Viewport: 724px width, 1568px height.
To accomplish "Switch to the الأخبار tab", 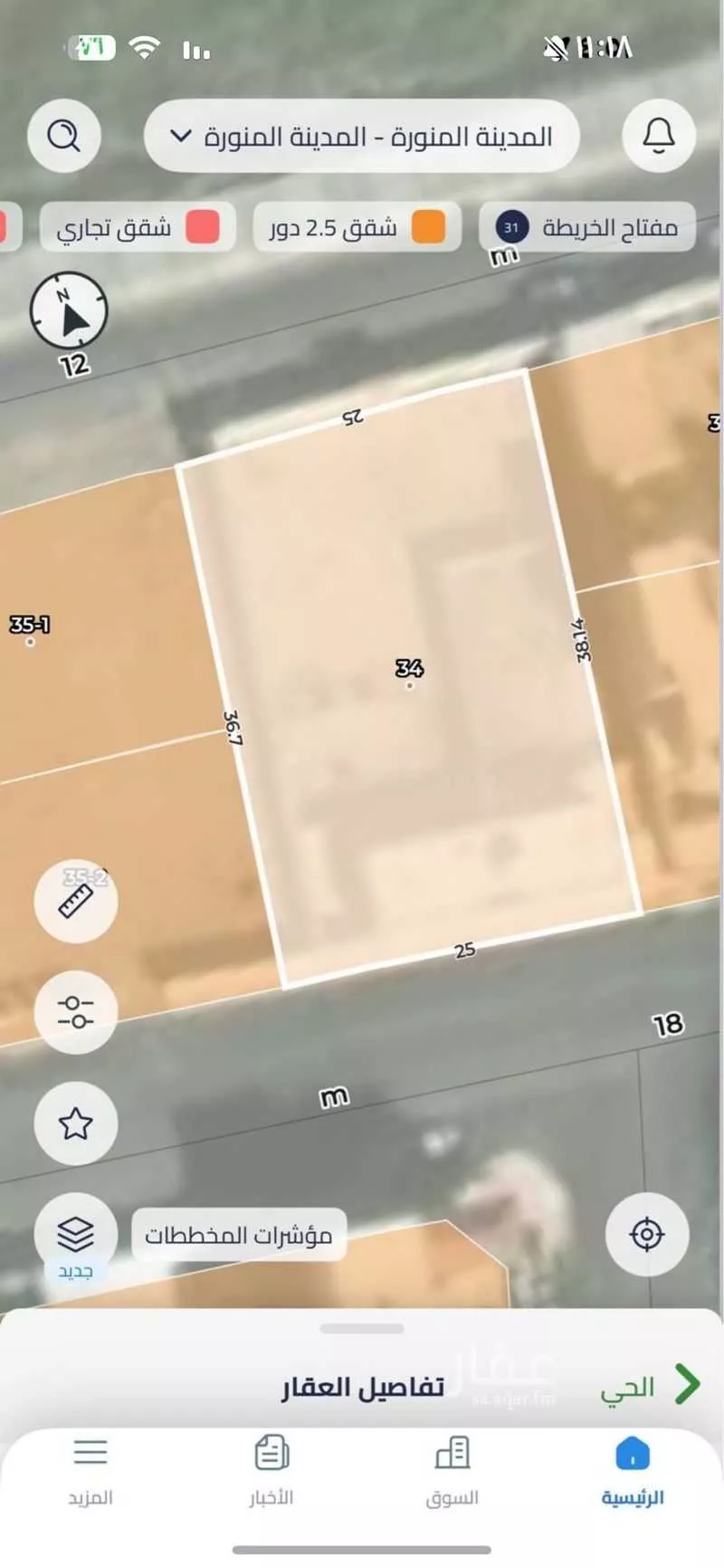I will (x=271, y=1472).
